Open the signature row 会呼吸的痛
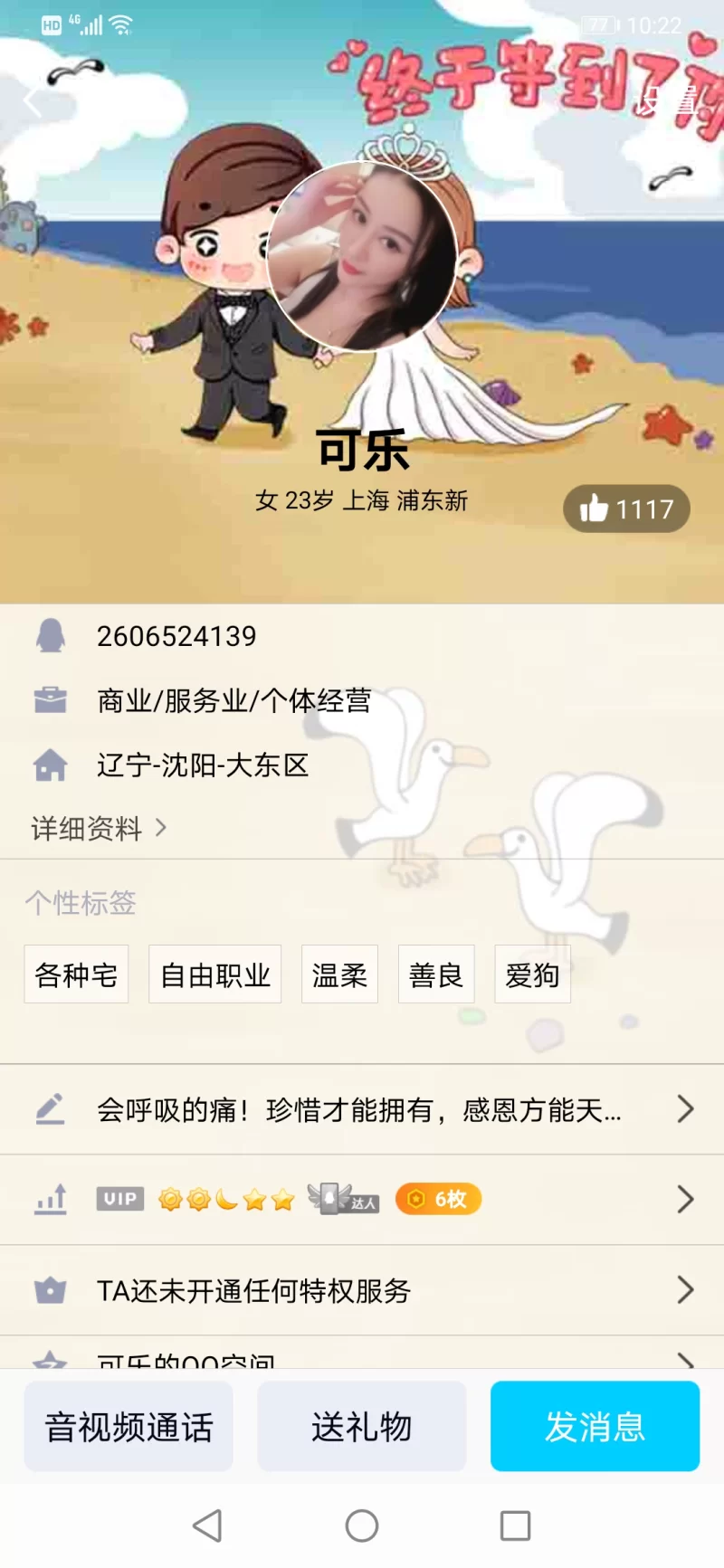724x1568 pixels. click(362, 1109)
